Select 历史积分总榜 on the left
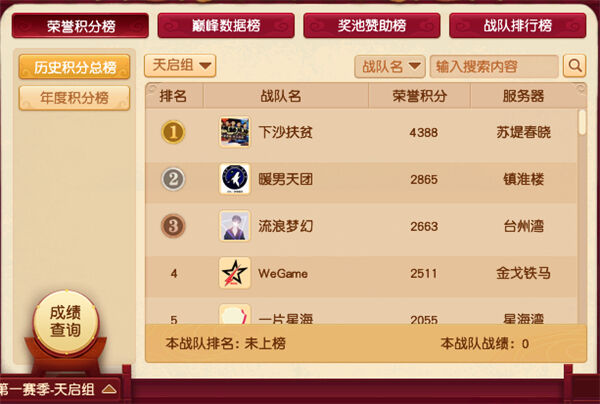This screenshot has height=404, width=600. [75, 67]
